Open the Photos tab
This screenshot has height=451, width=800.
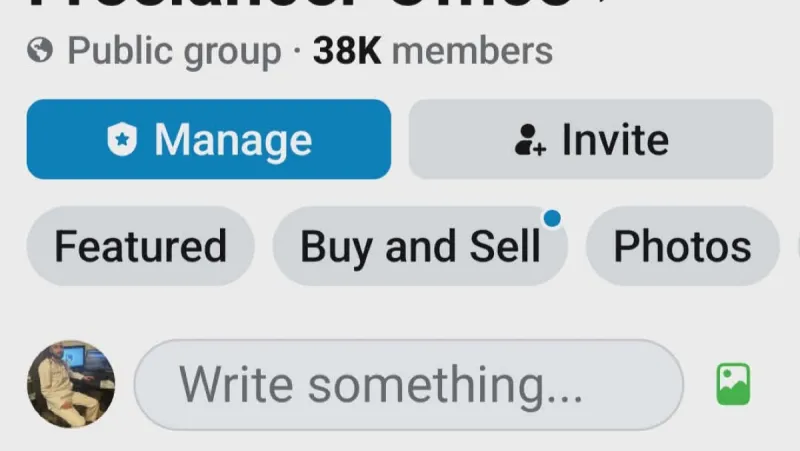[x=682, y=246]
